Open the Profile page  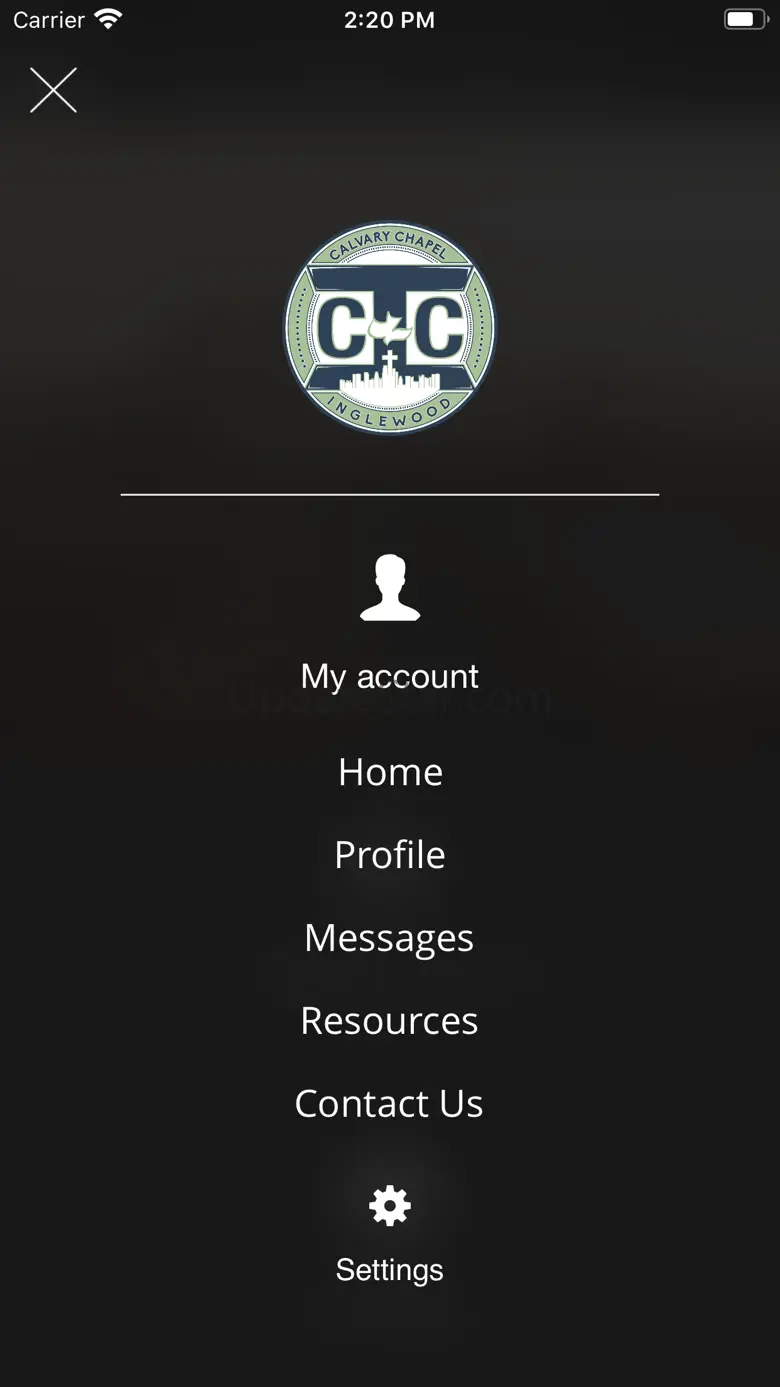(x=390, y=855)
